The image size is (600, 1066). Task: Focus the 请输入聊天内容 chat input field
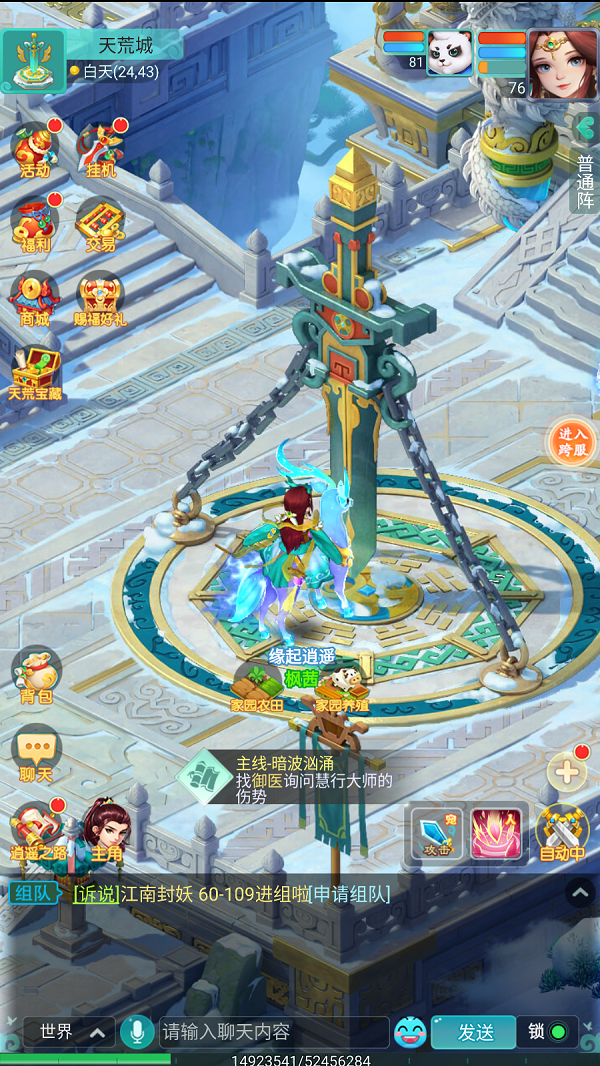click(x=274, y=1033)
